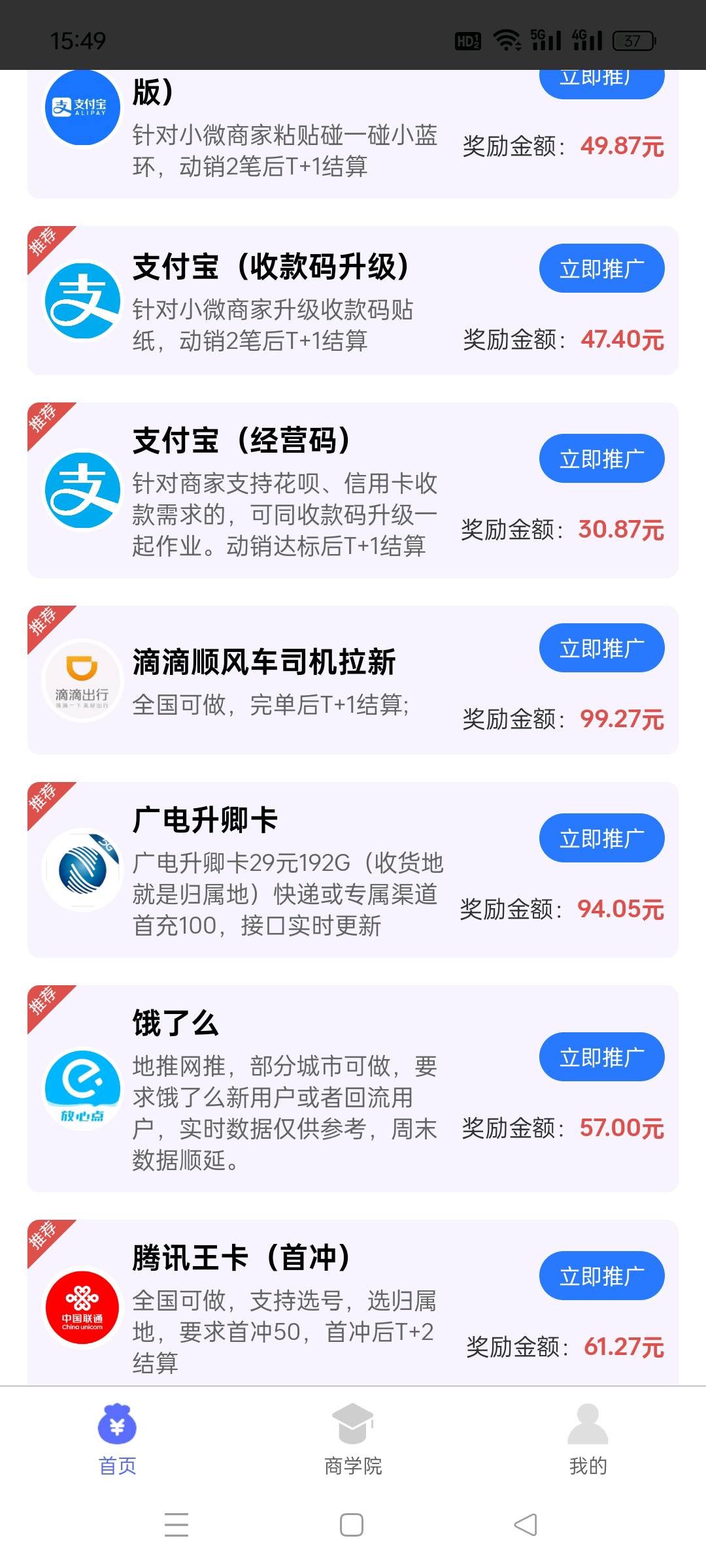
Task: Click the 中国联通 logo for 腾讯王卡
Action: point(81,1313)
